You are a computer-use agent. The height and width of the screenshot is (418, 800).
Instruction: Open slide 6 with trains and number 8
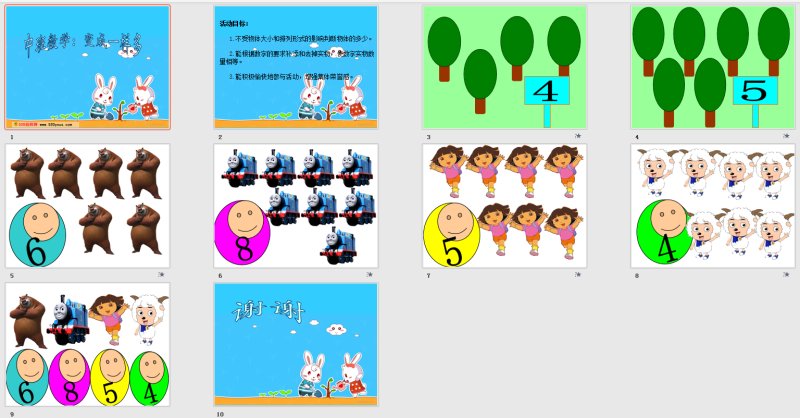296,206
